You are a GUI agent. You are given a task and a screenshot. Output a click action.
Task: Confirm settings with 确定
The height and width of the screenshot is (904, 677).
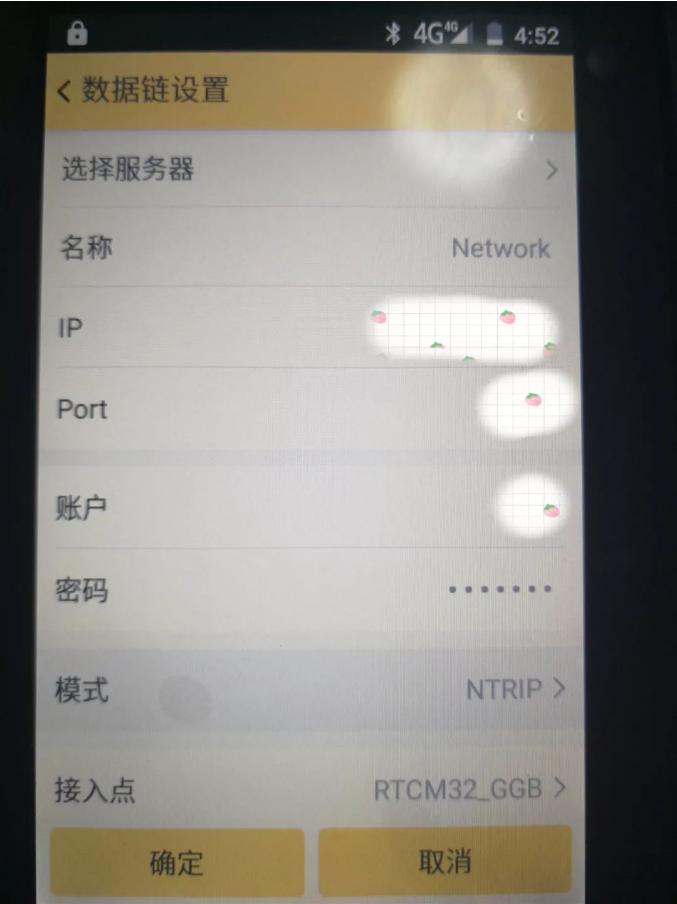[177, 861]
